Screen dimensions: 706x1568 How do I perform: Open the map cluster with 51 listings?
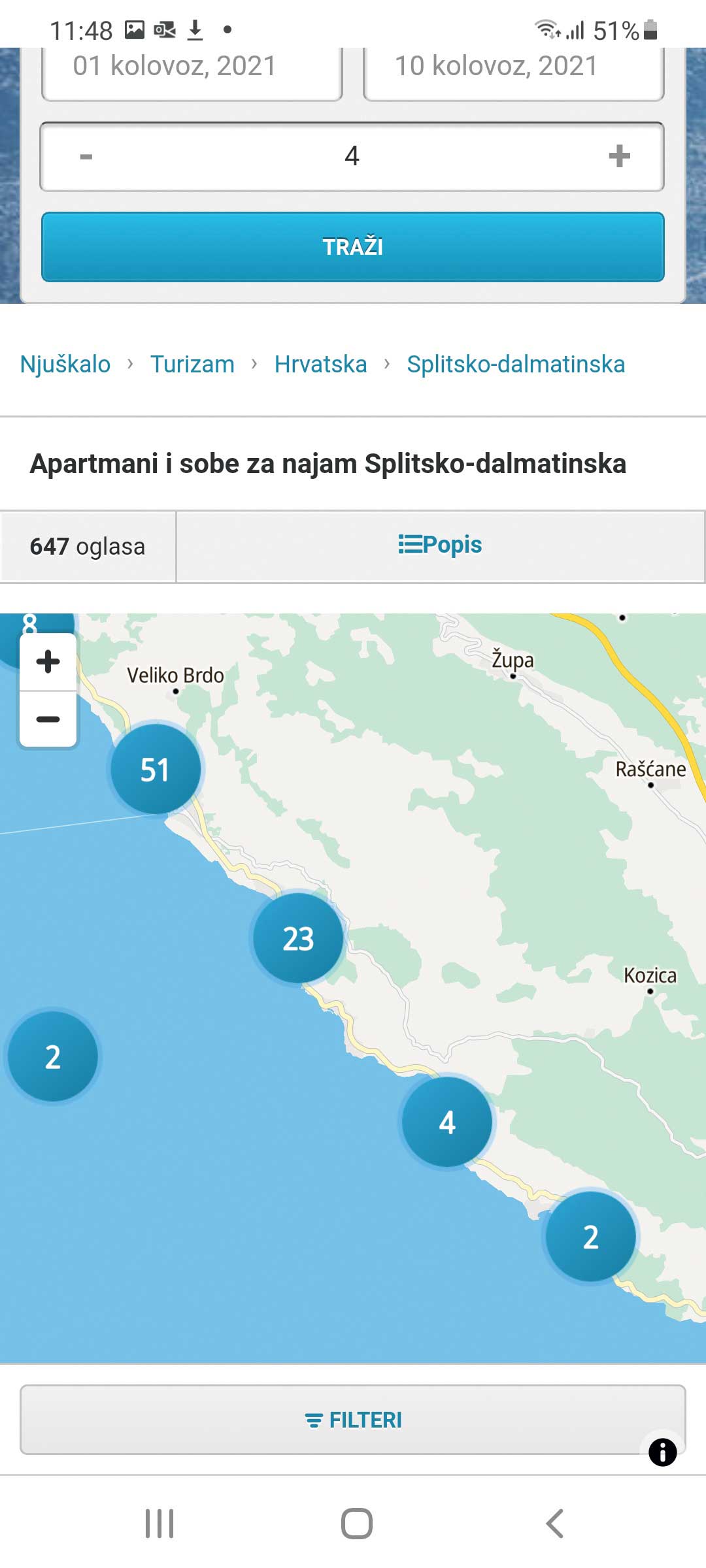point(156,769)
